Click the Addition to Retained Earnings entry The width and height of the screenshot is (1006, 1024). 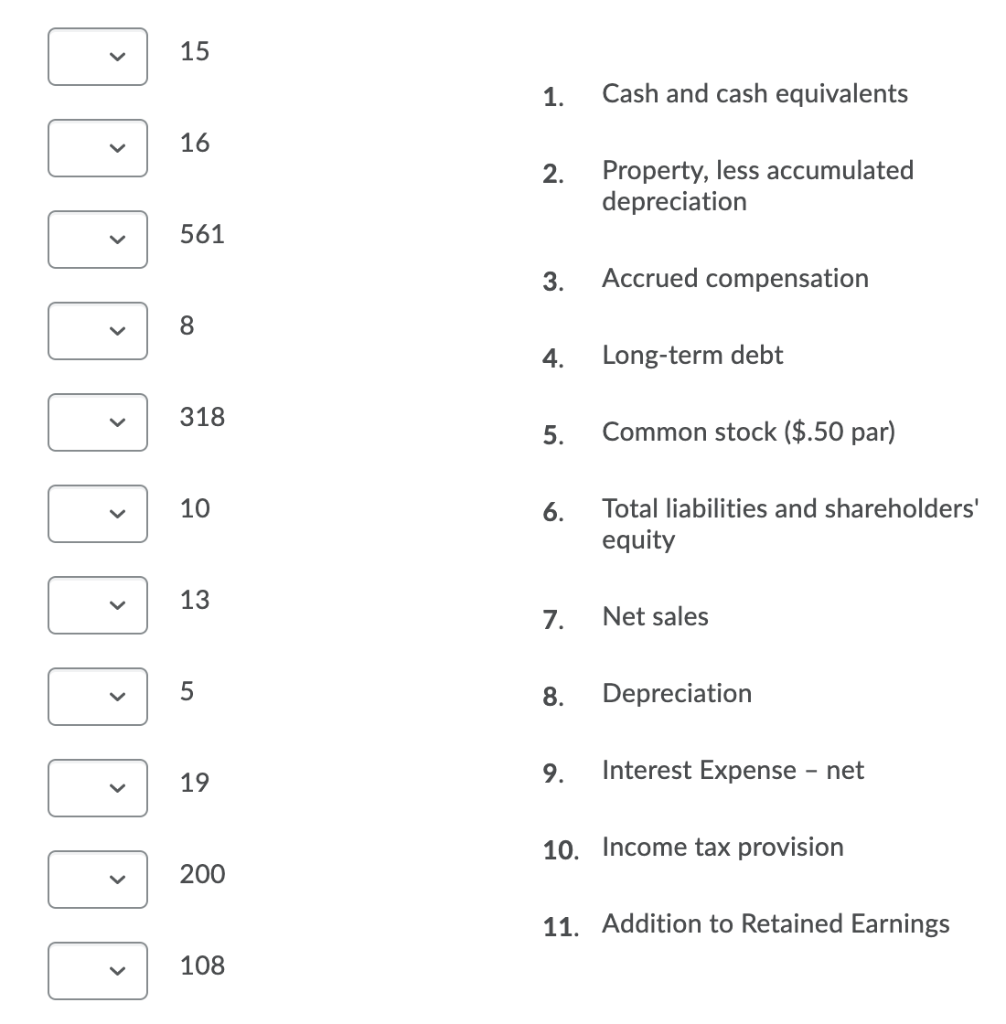(775, 923)
